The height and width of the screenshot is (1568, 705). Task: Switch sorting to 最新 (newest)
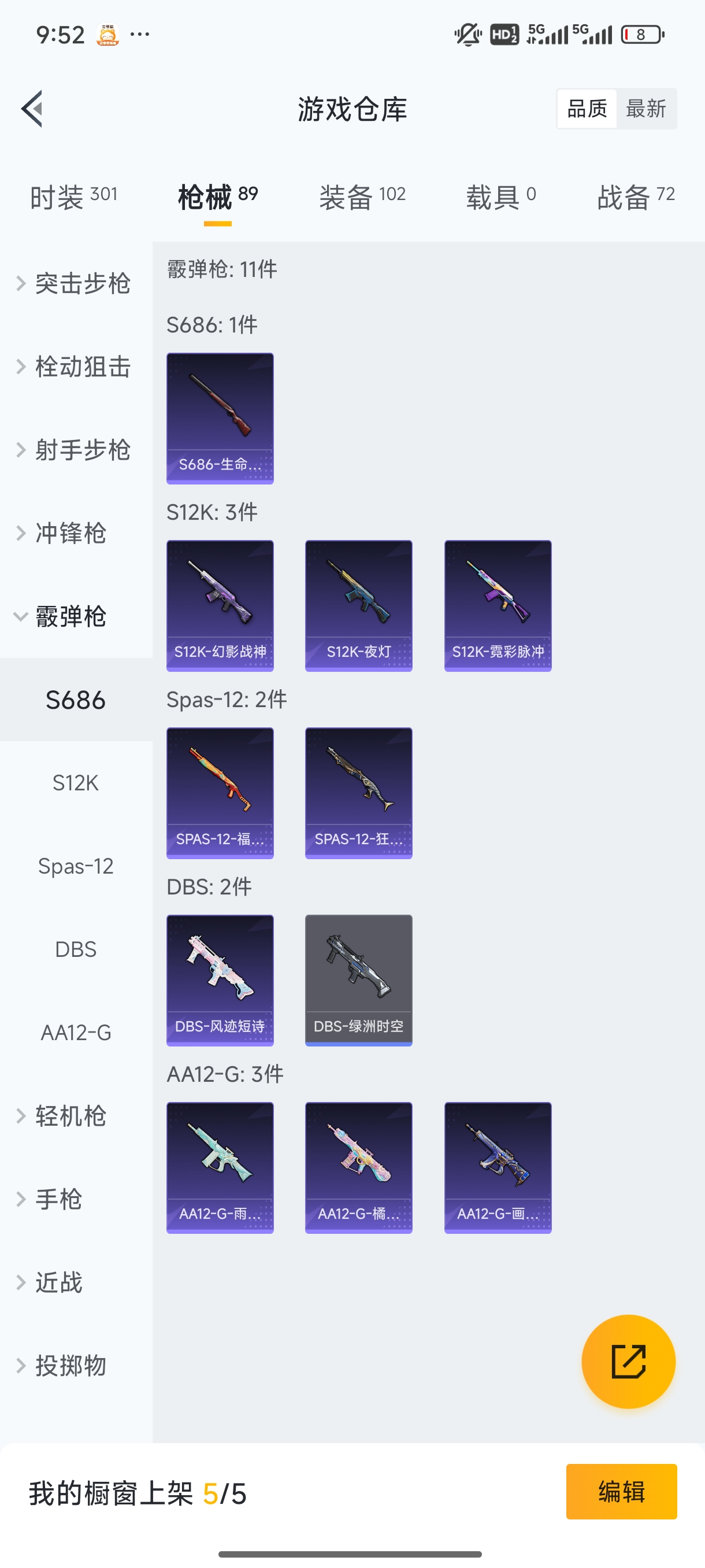pyautogui.click(x=647, y=108)
